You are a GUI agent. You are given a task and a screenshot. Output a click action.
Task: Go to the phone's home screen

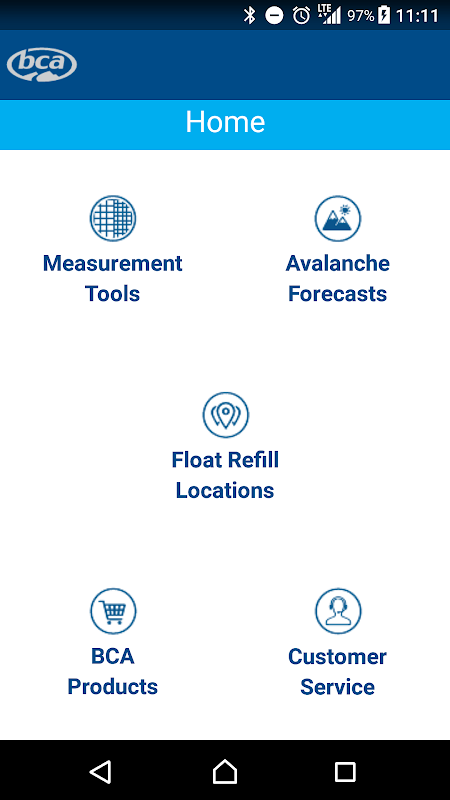pos(225,771)
